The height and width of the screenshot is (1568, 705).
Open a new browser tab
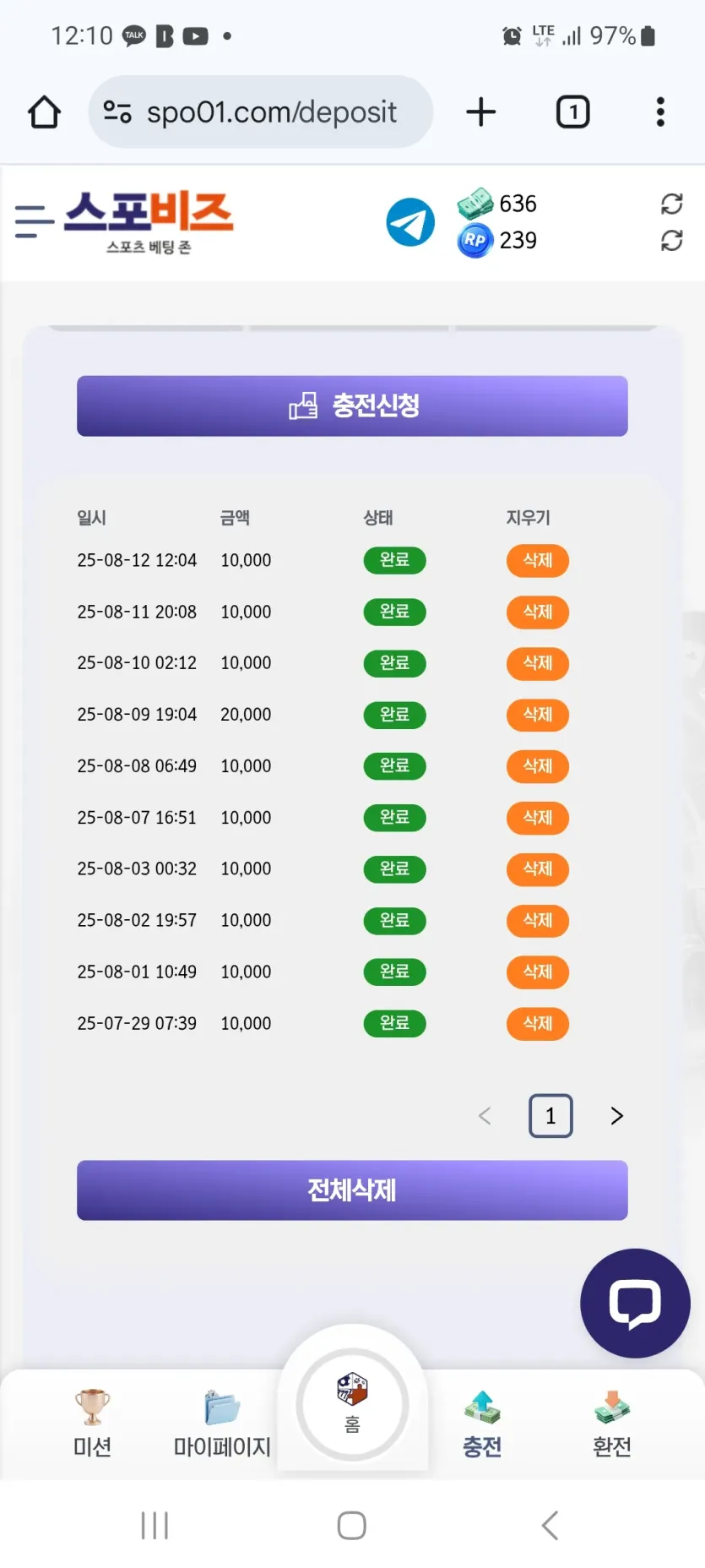[x=481, y=112]
